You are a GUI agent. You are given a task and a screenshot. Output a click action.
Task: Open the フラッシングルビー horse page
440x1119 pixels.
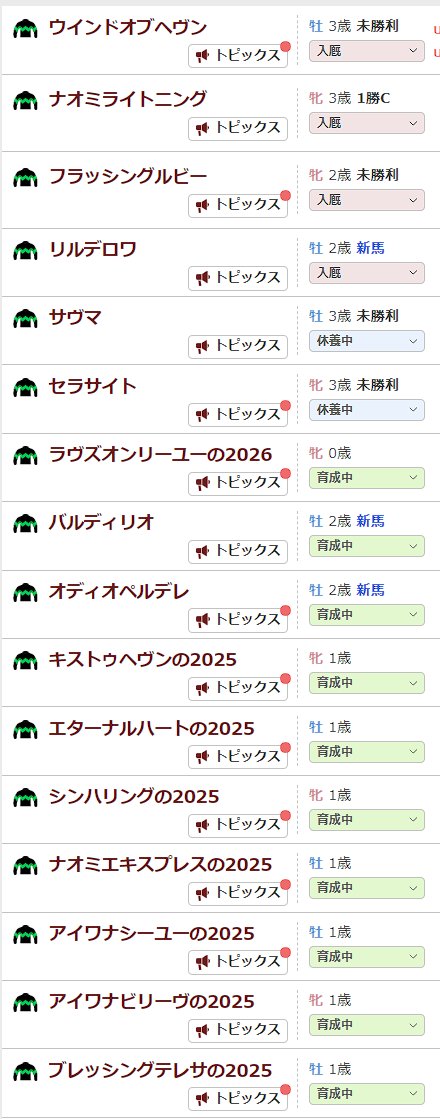128,176
